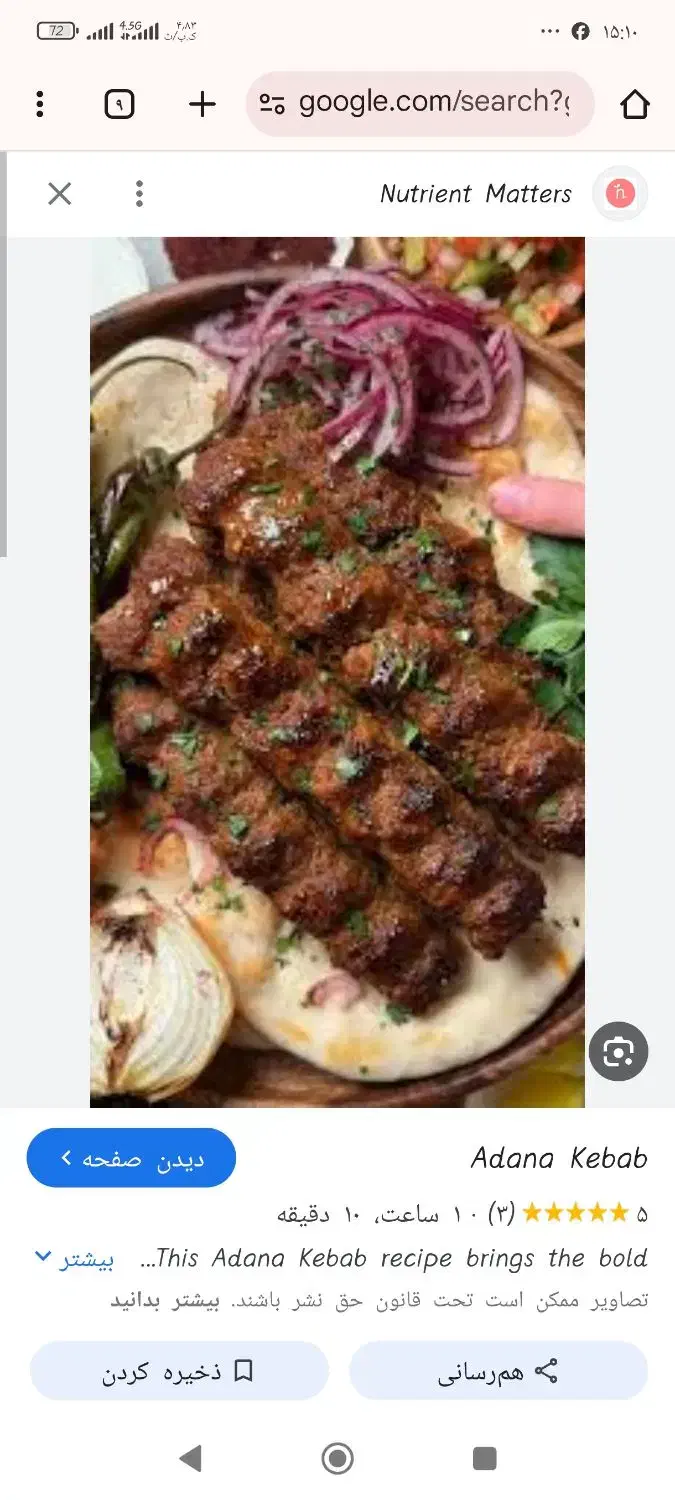Open the browser's three-dot menu
675x1500 pixels.
[x=40, y=104]
